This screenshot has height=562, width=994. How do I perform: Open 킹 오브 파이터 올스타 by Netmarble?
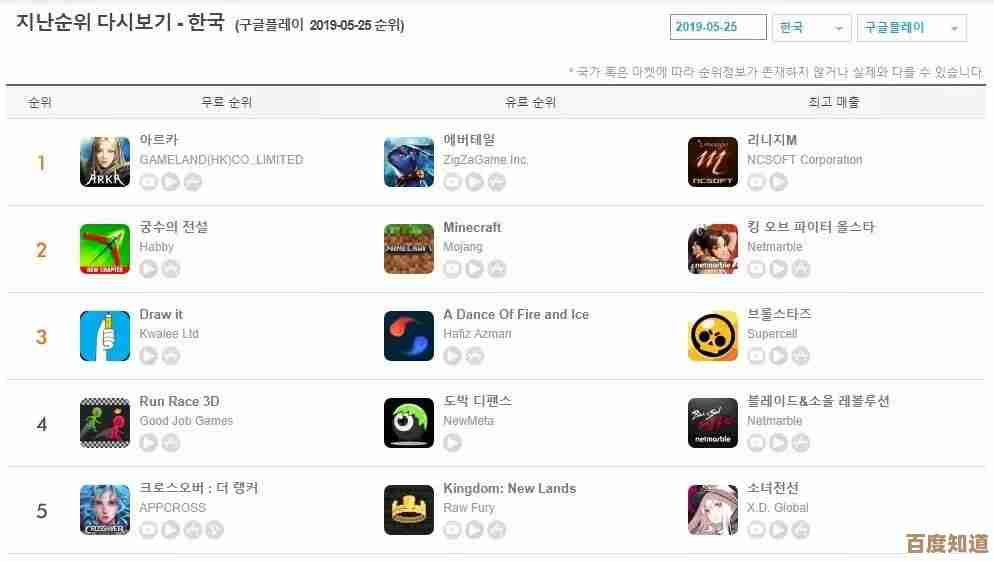click(810, 227)
